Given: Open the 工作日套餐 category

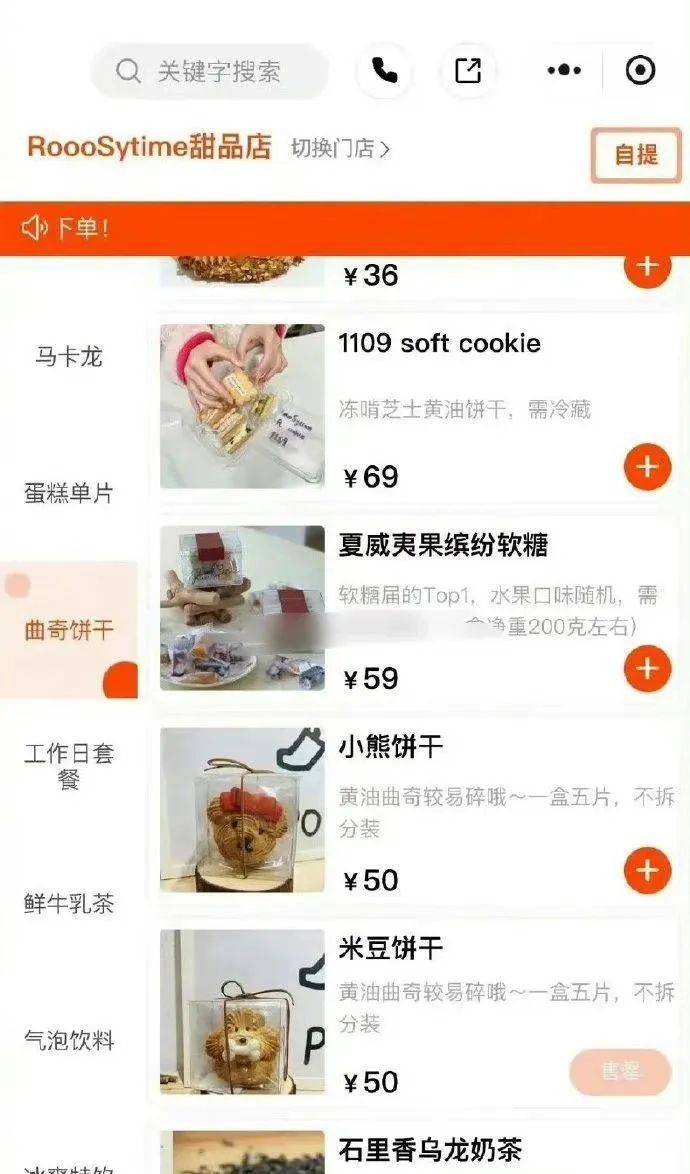Looking at the screenshot, I should (x=69, y=766).
